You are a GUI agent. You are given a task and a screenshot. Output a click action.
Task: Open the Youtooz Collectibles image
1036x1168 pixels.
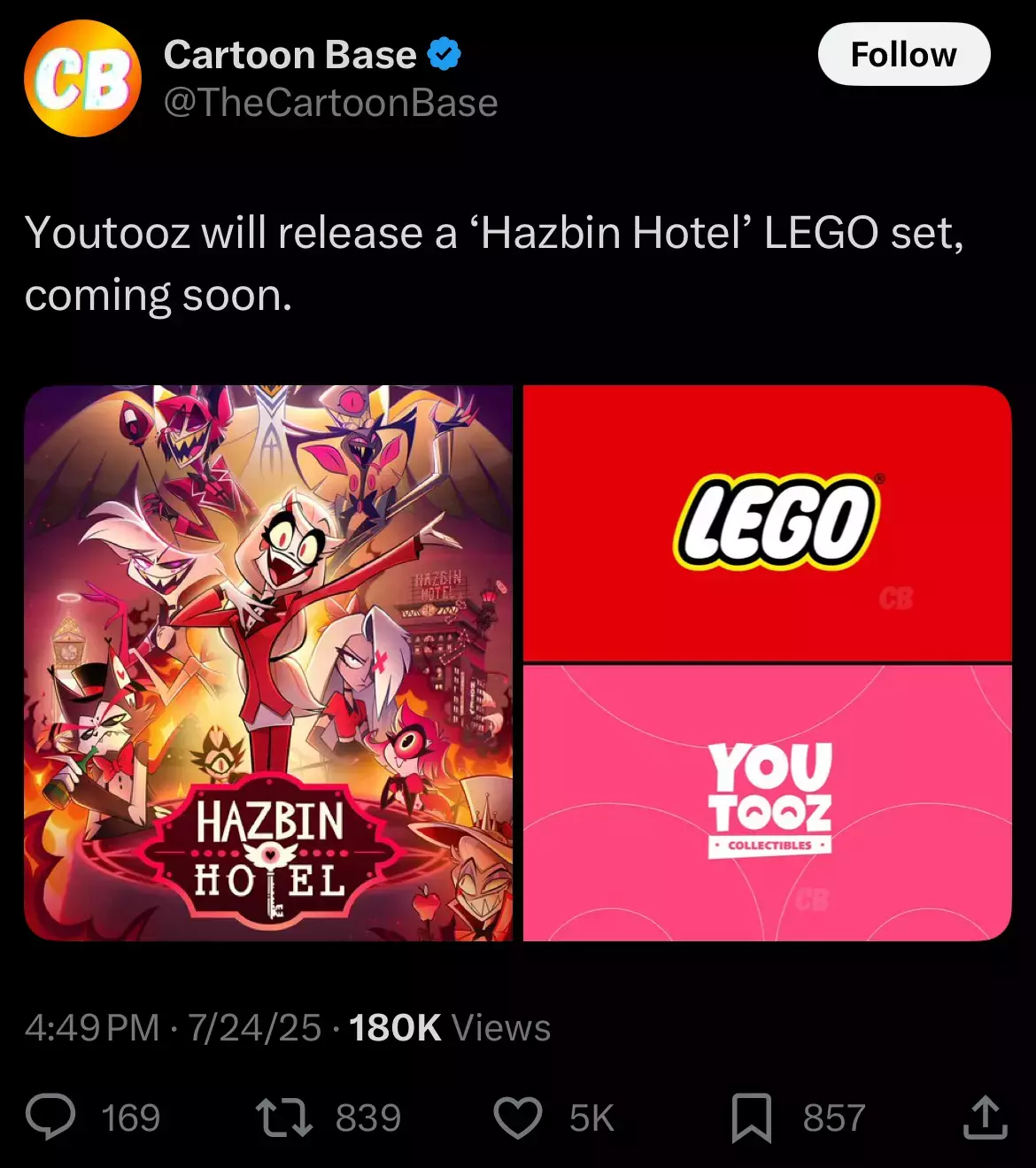point(767,802)
